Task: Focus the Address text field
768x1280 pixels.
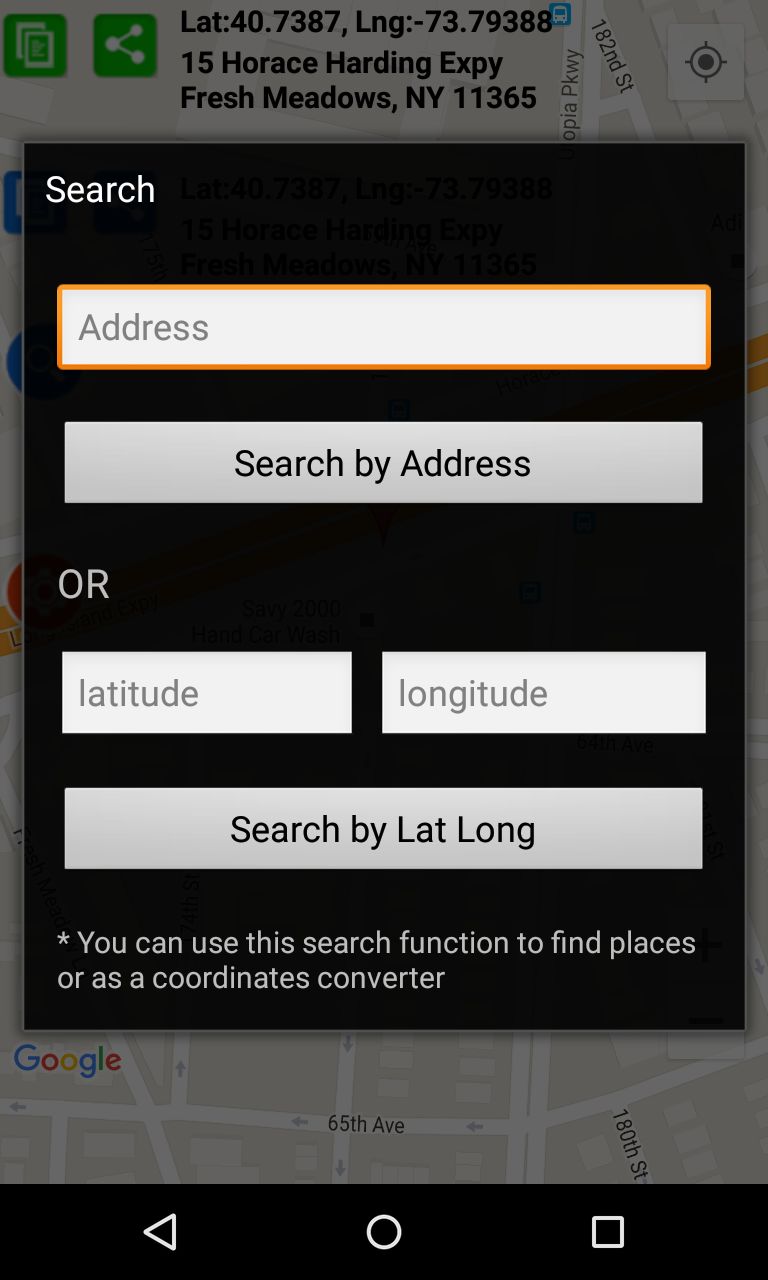Action: 384,327
